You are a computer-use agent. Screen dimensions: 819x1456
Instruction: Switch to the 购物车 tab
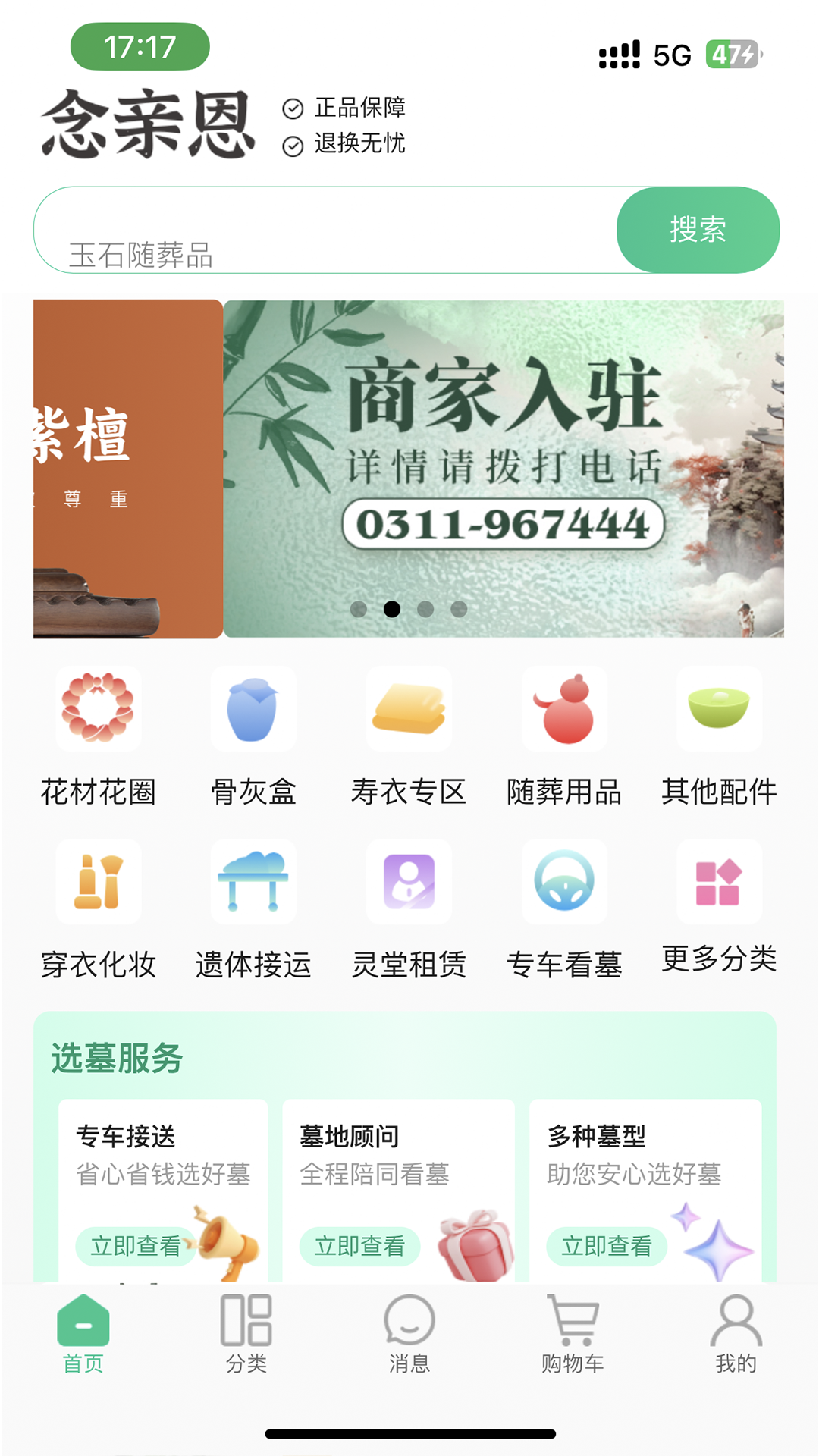[x=573, y=1335]
